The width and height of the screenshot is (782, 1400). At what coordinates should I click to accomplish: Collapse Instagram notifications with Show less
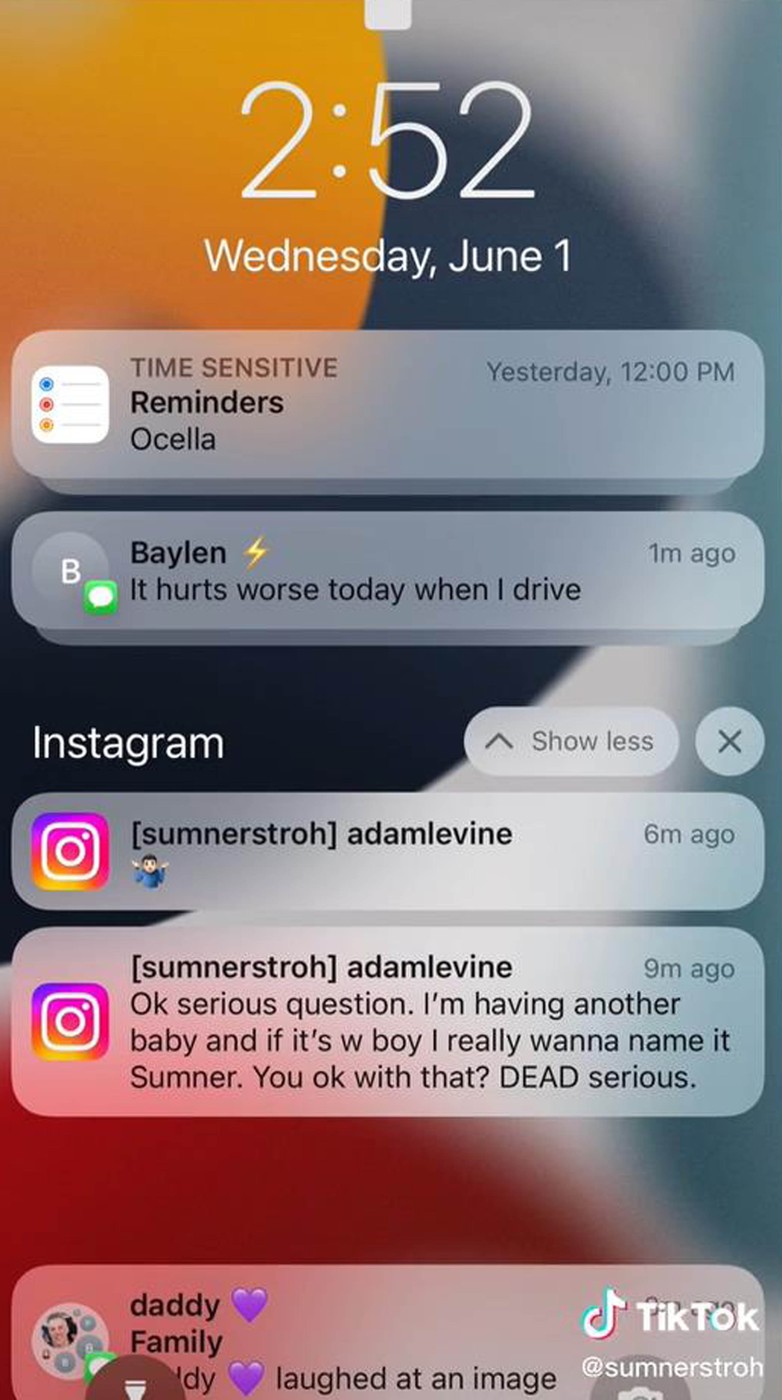point(571,742)
